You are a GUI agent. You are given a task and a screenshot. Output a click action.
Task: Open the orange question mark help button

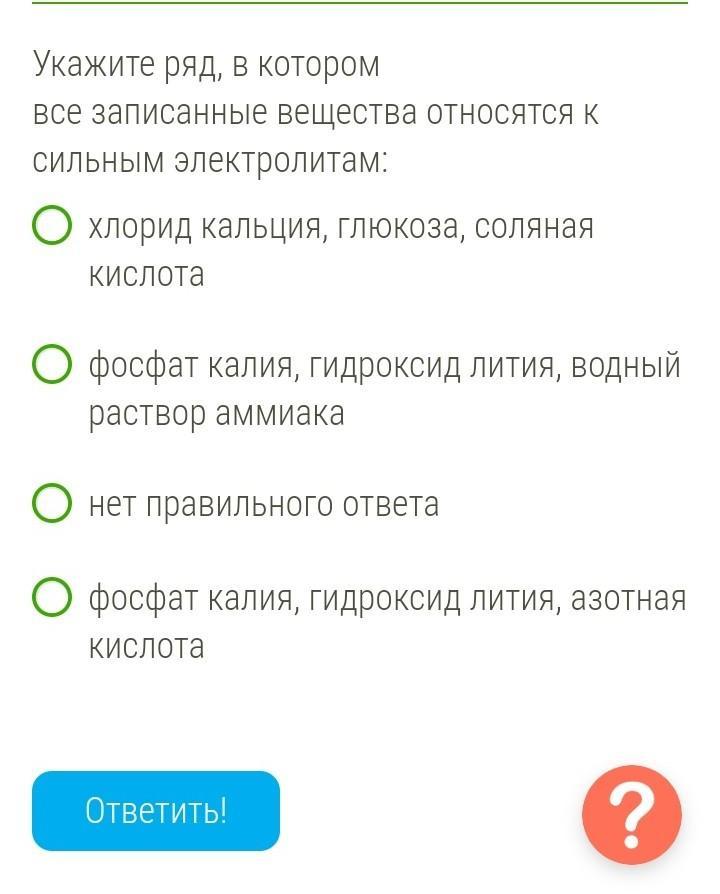point(632,815)
